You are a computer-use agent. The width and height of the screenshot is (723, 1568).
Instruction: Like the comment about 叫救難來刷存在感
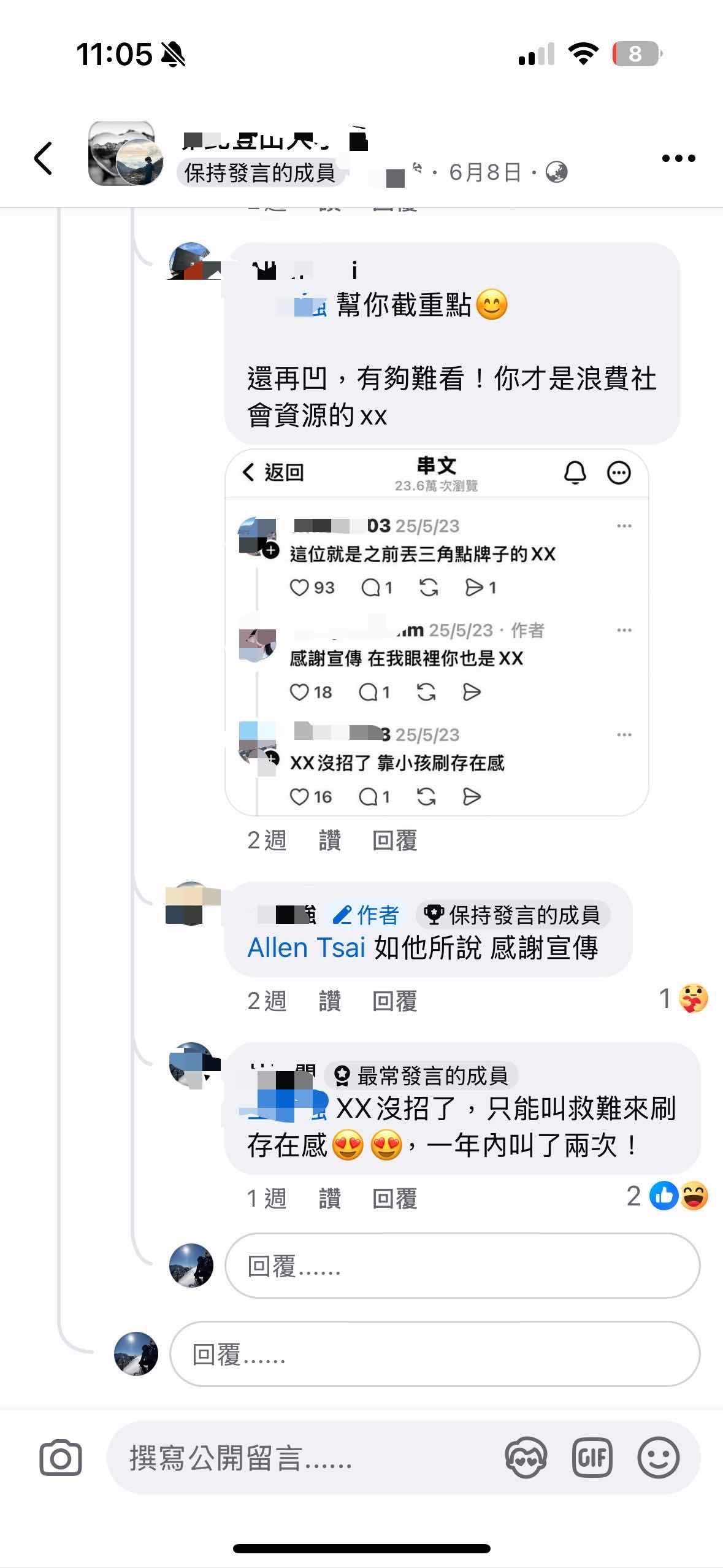[329, 1198]
